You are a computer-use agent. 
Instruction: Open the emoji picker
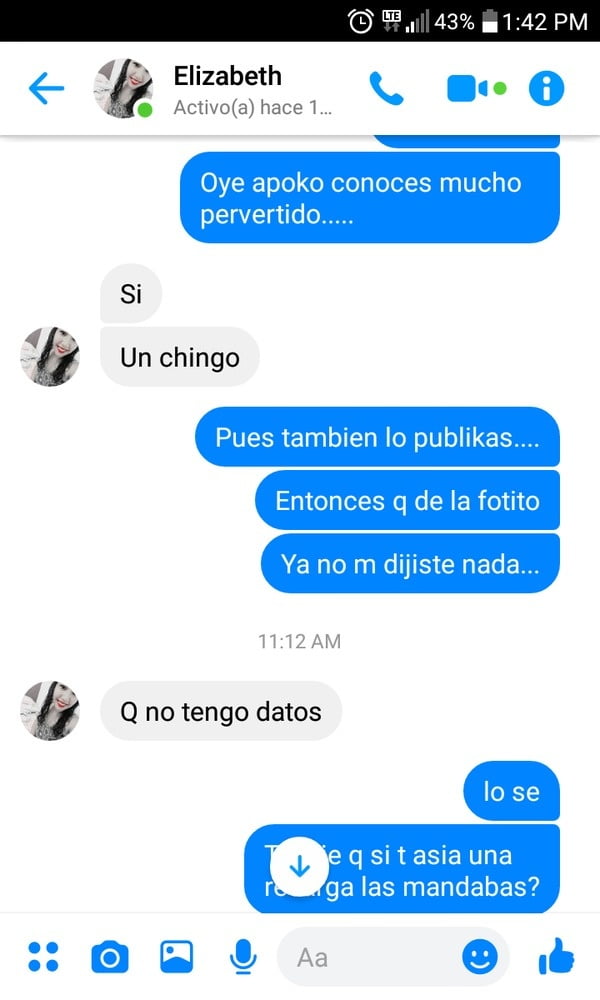click(x=479, y=957)
